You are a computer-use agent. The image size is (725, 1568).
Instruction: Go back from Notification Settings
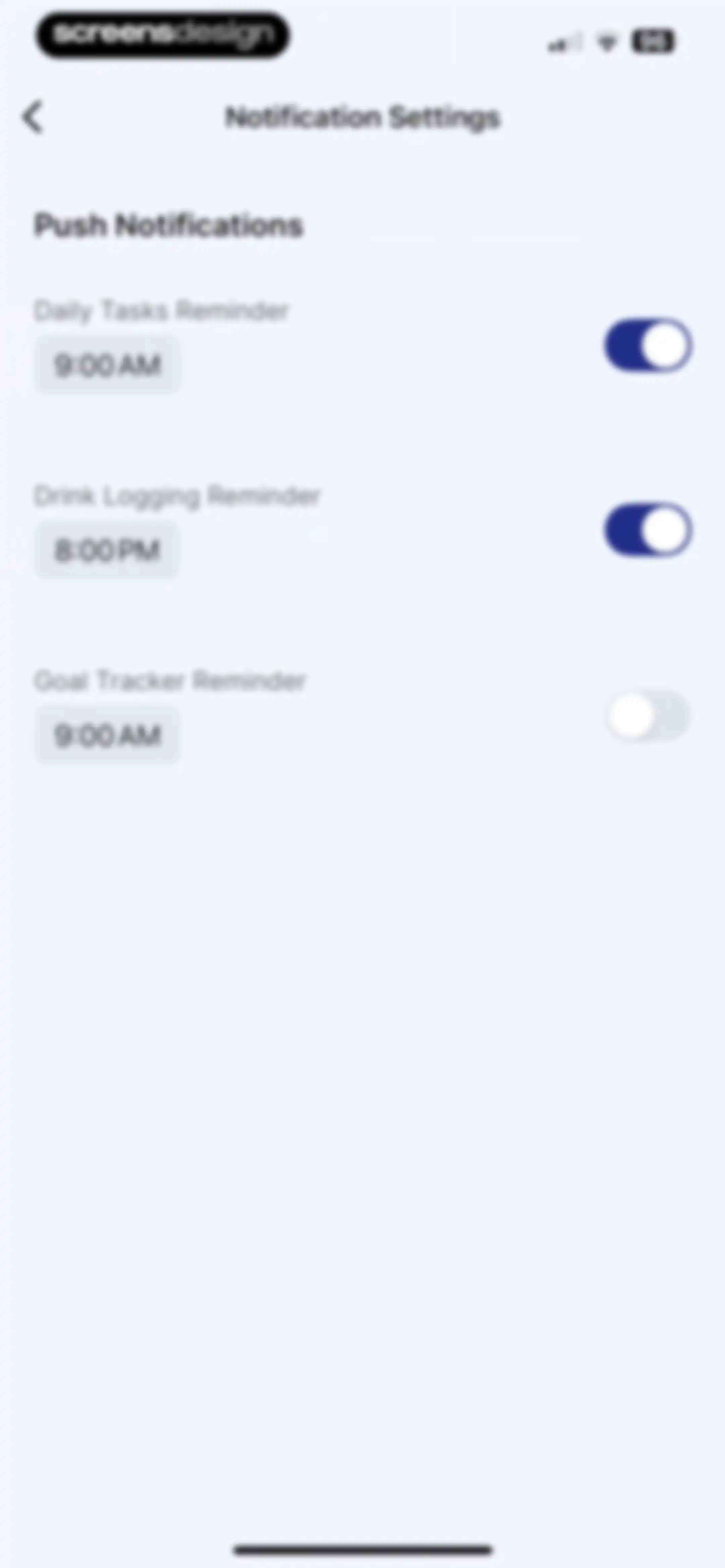33,117
